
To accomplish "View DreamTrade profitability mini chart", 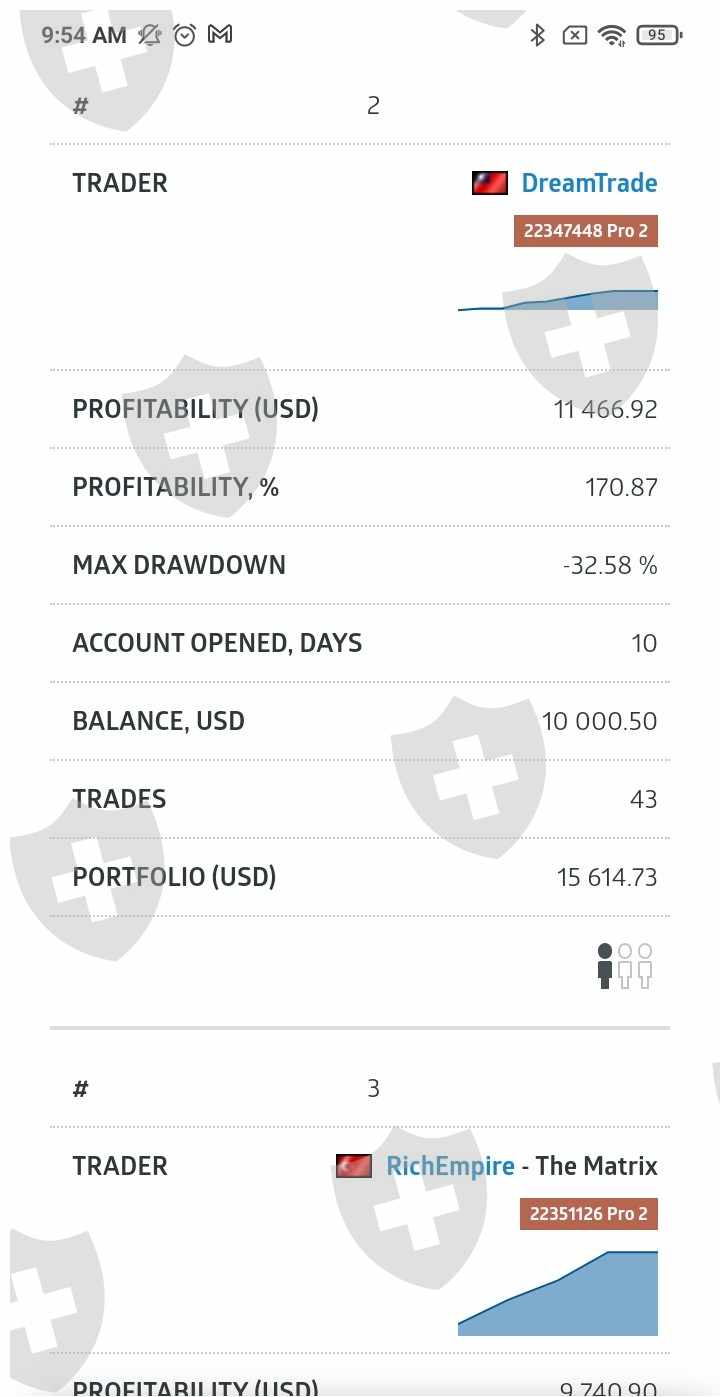I will pos(558,299).
